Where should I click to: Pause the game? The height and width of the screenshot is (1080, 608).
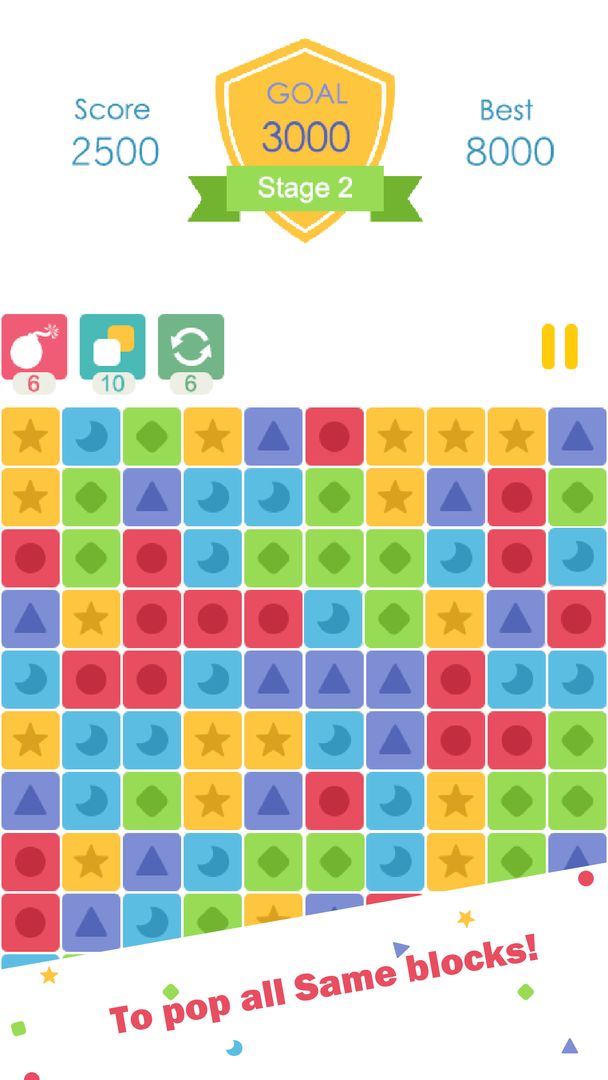coord(559,346)
